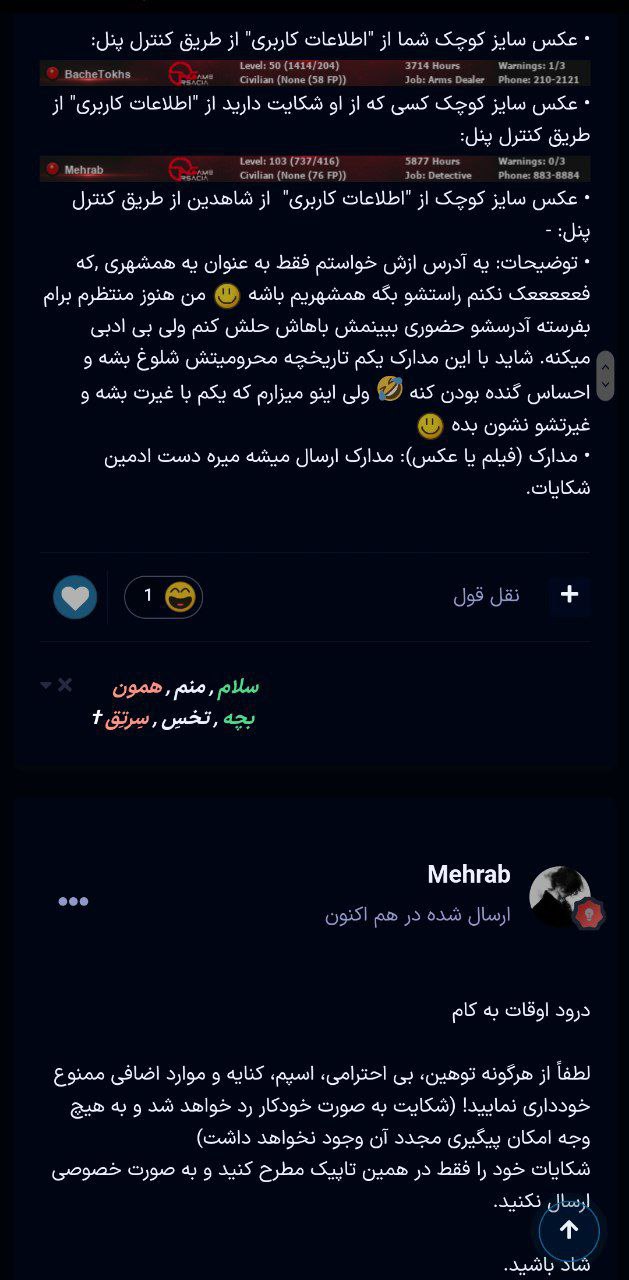The height and width of the screenshot is (1280, 629).
Task: Open the post timestamp link ارسال شده
Action: tap(417, 915)
